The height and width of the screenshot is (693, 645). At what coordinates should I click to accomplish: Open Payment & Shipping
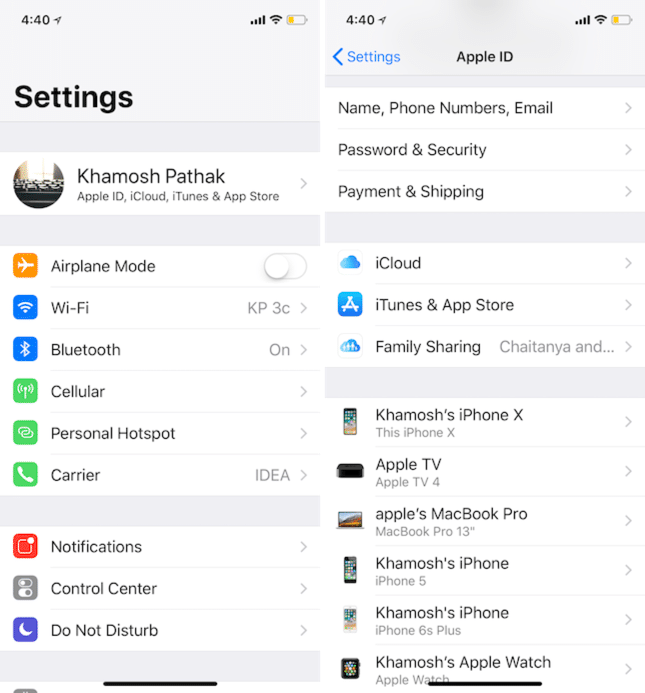[x=484, y=192]
